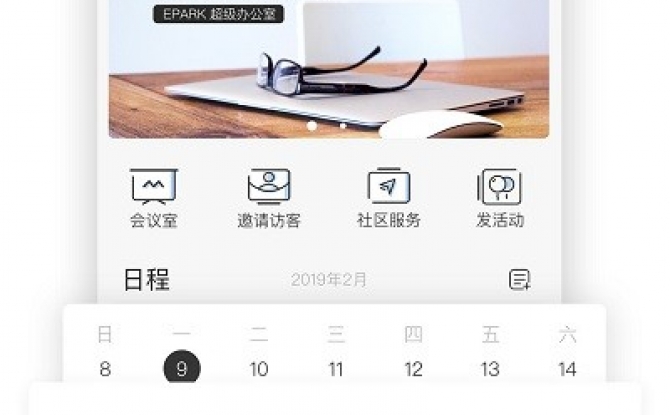Open the schedule list icon beside 日程
Viewport: 670px width, 415px height.
[x=519, y=280]
